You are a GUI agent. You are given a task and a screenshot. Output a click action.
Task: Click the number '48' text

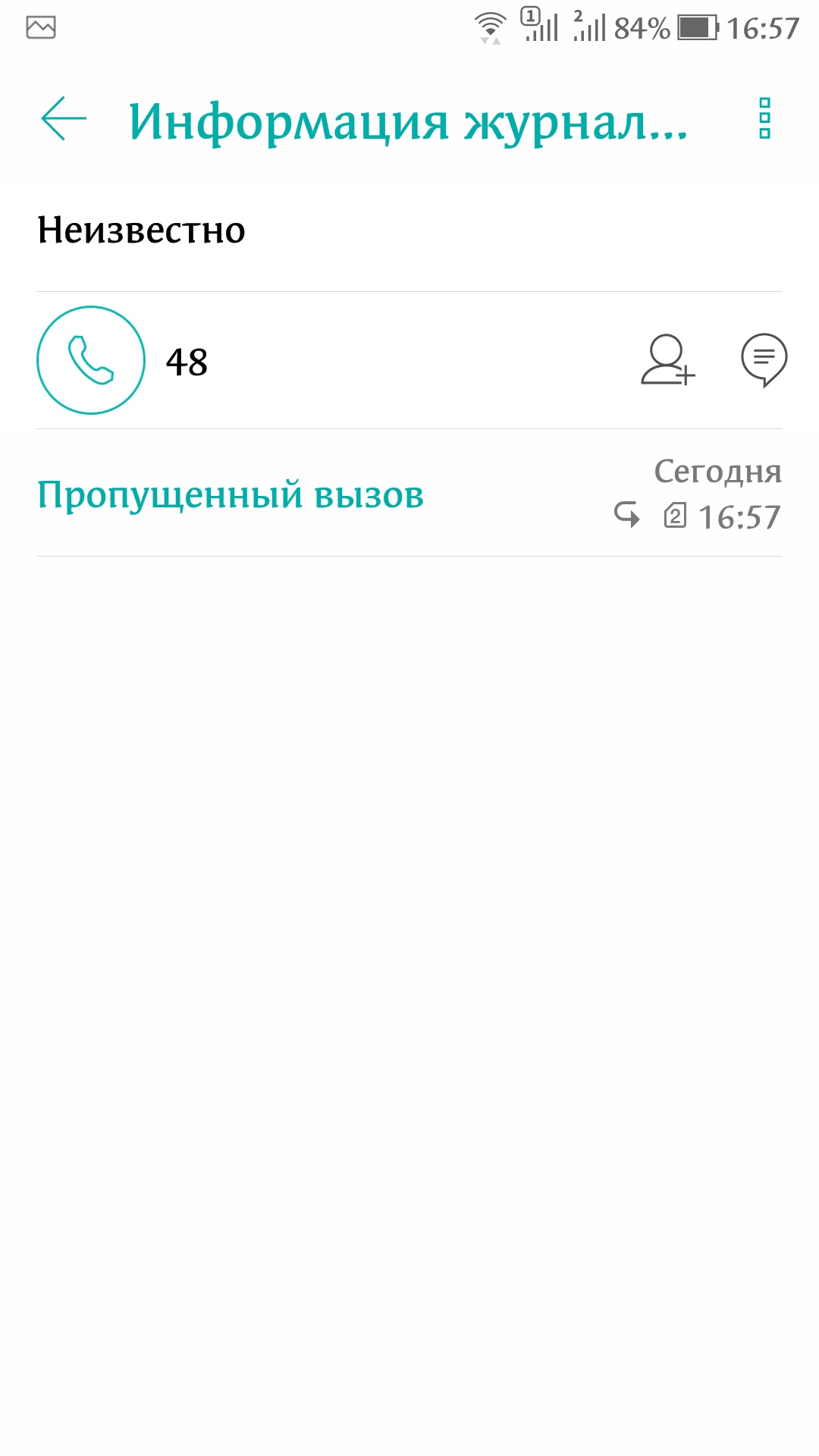[186, 362]
